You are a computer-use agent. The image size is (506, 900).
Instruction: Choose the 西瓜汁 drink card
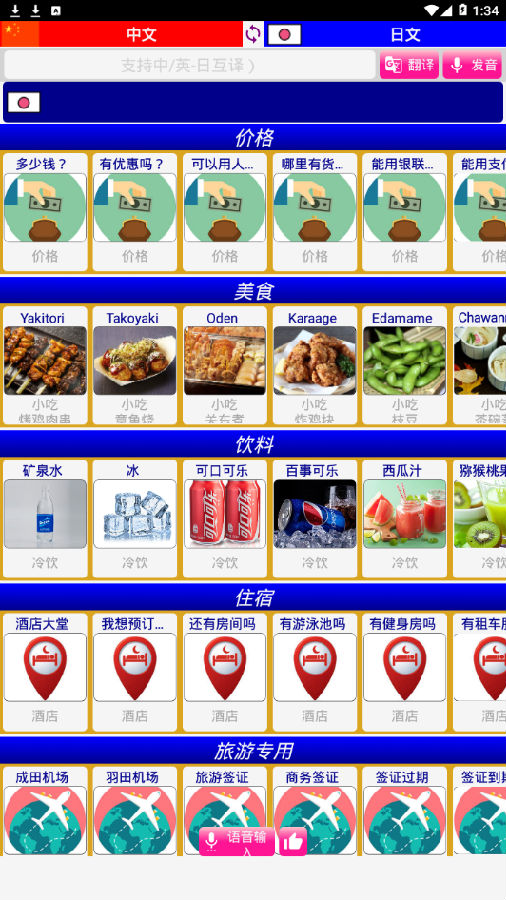pos(404,519)
